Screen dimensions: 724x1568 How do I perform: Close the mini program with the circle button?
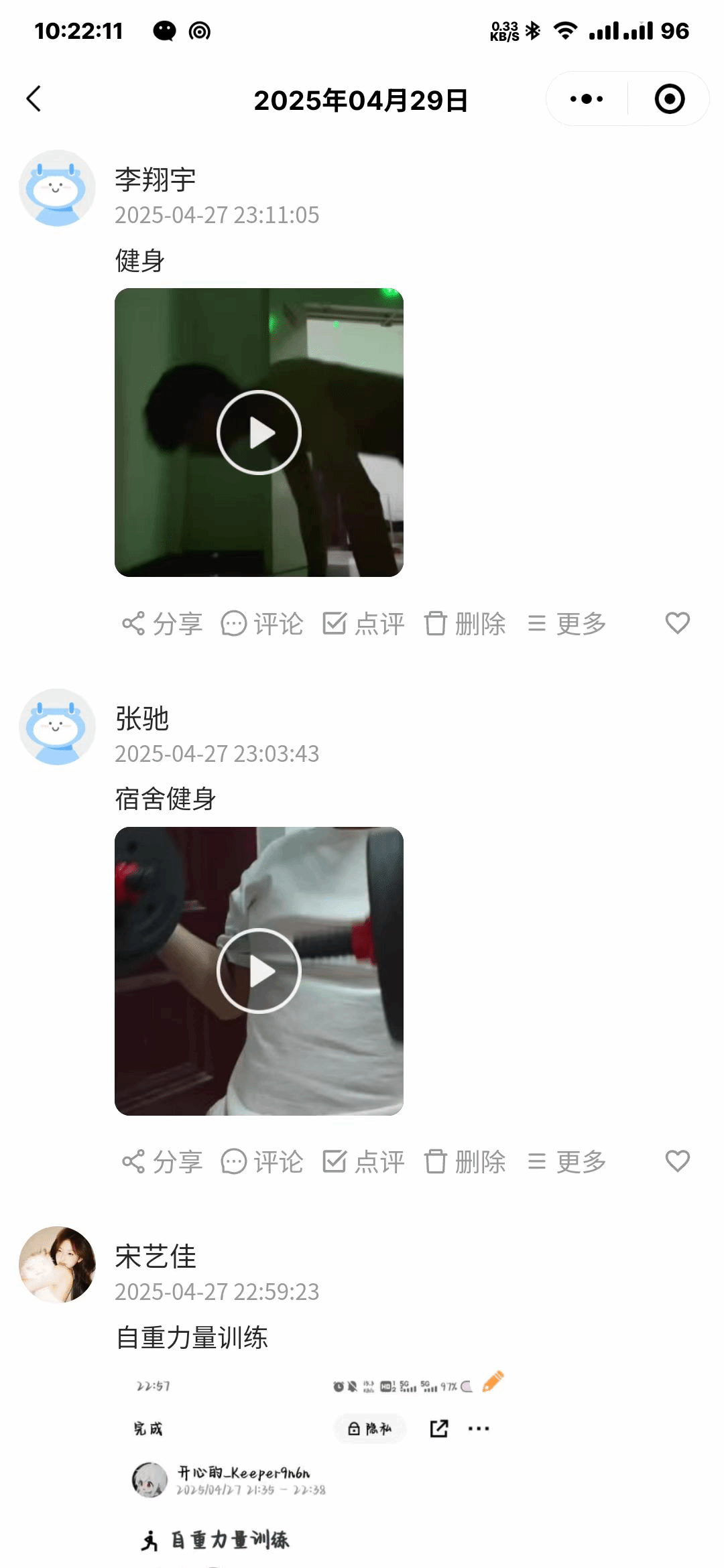click(x=669, y=99)
